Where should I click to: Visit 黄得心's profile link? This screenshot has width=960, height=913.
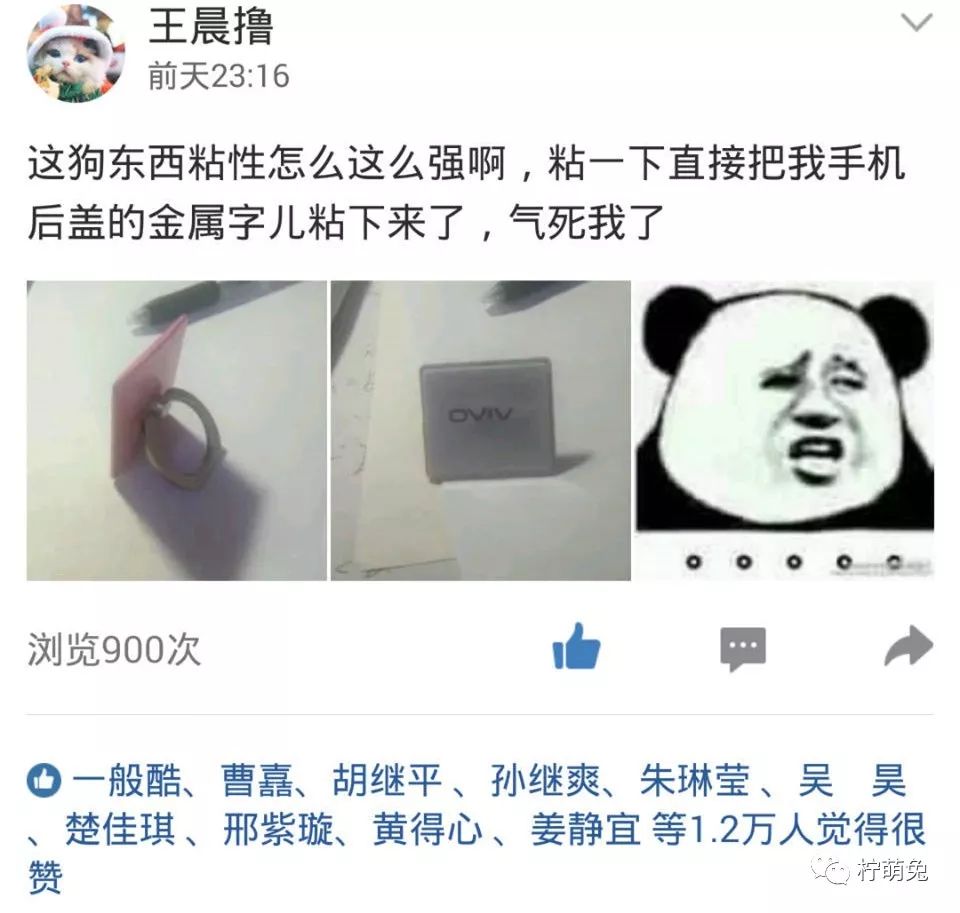[428, 830]
